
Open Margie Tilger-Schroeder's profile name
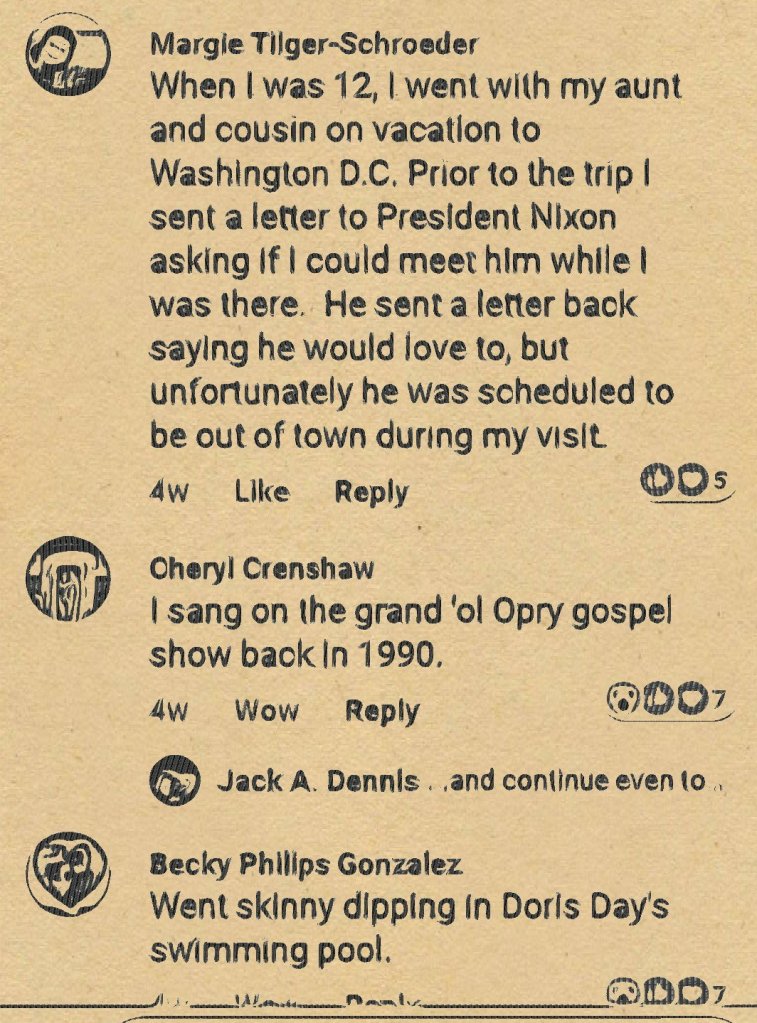[313, 45]
